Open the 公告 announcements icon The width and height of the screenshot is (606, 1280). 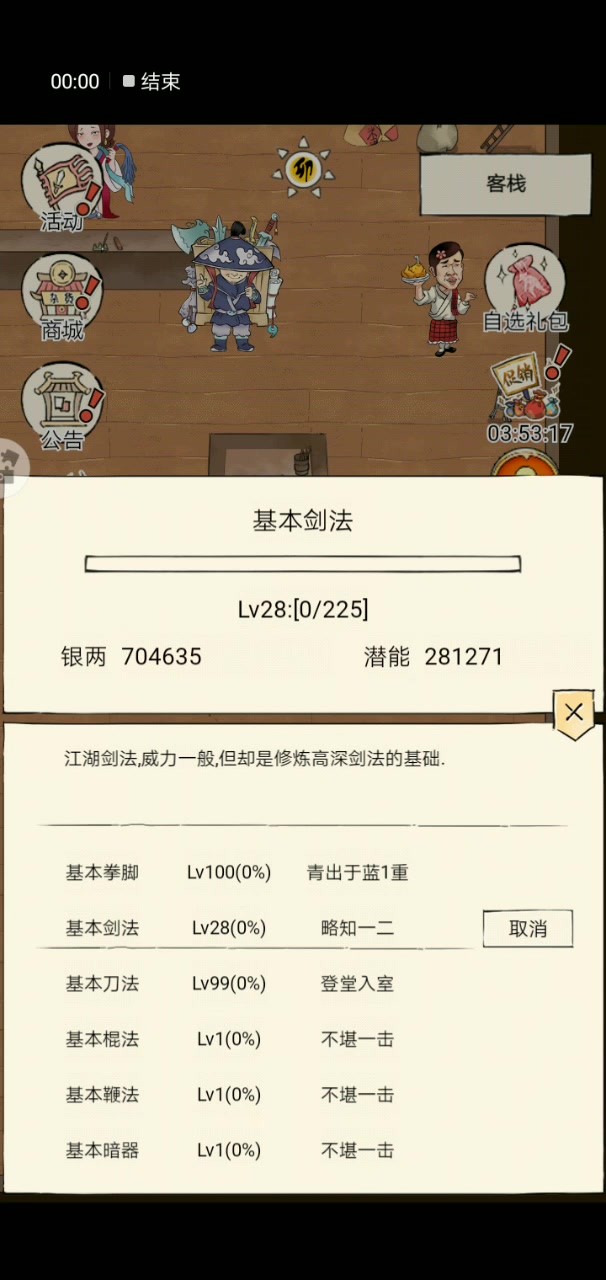(x=62, y=405)
